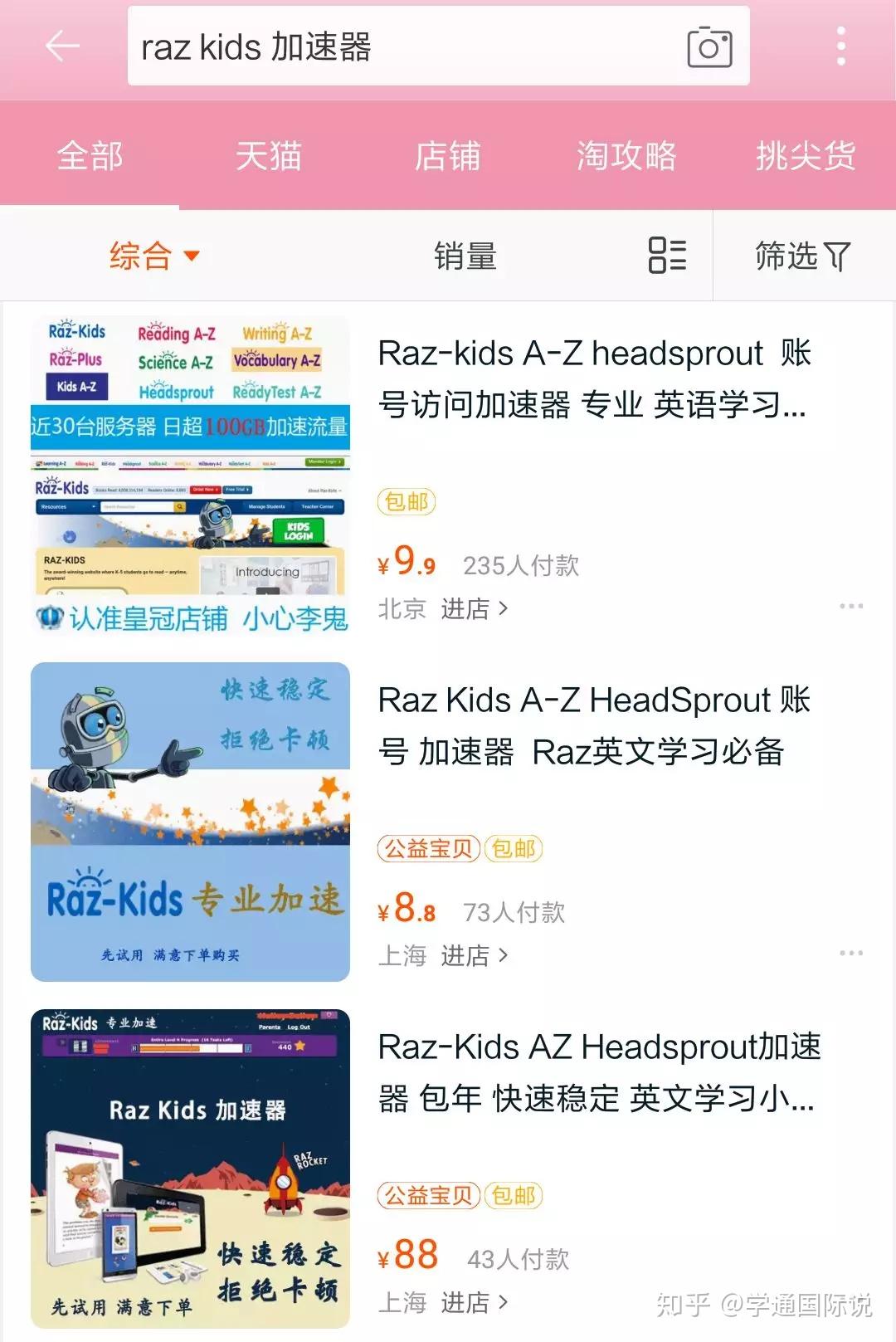Image resolution: width=896 pixels, height=1342 pixels.
Task: Switch to the 天猫 tab
Action: point(270,154)
